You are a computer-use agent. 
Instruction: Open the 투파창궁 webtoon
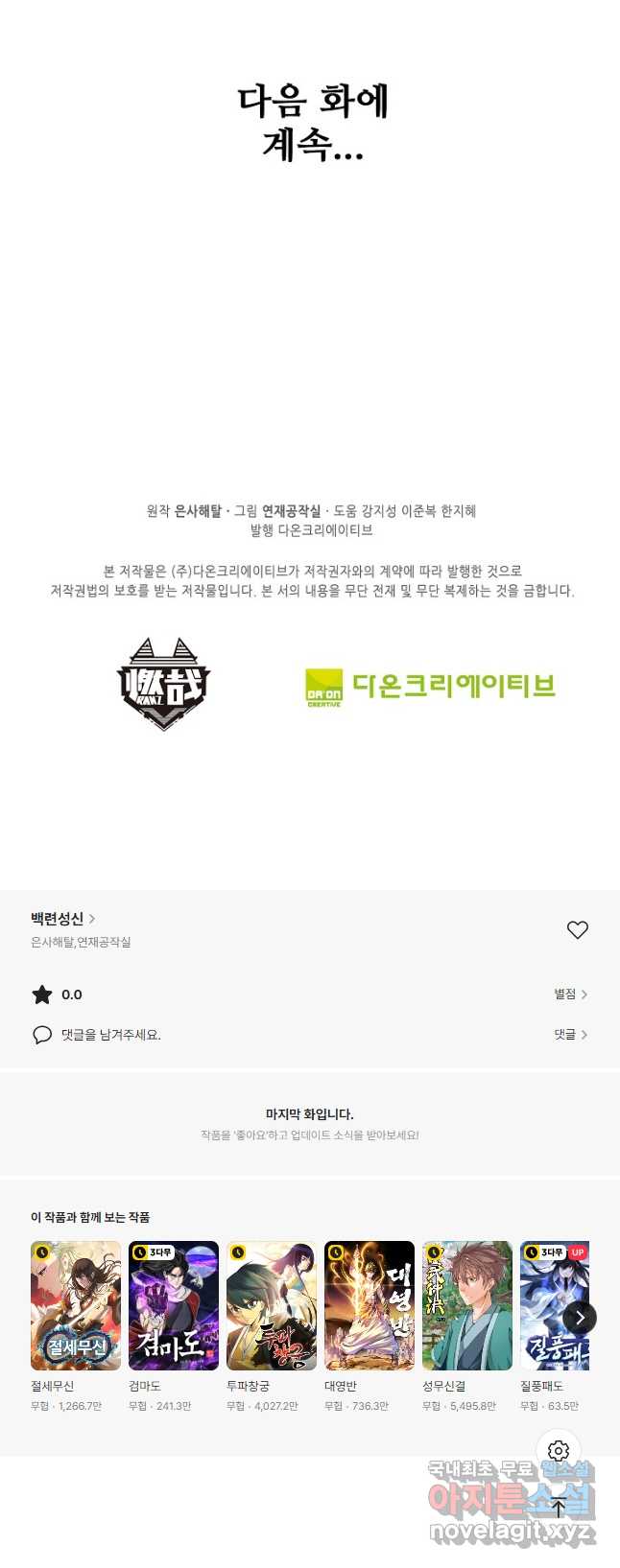pos(272,1305)
